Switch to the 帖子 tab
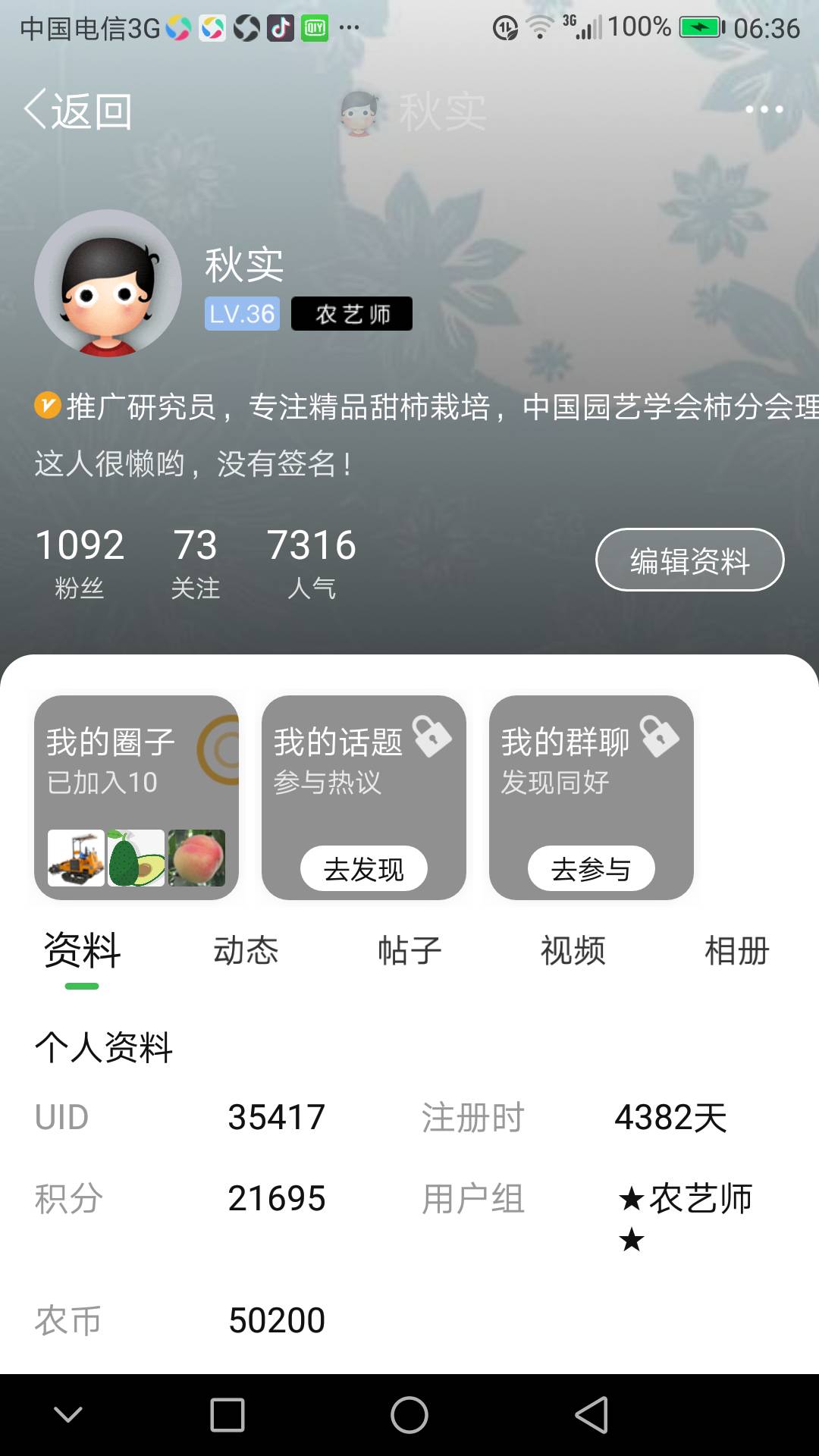 click(x=409, y=950)
